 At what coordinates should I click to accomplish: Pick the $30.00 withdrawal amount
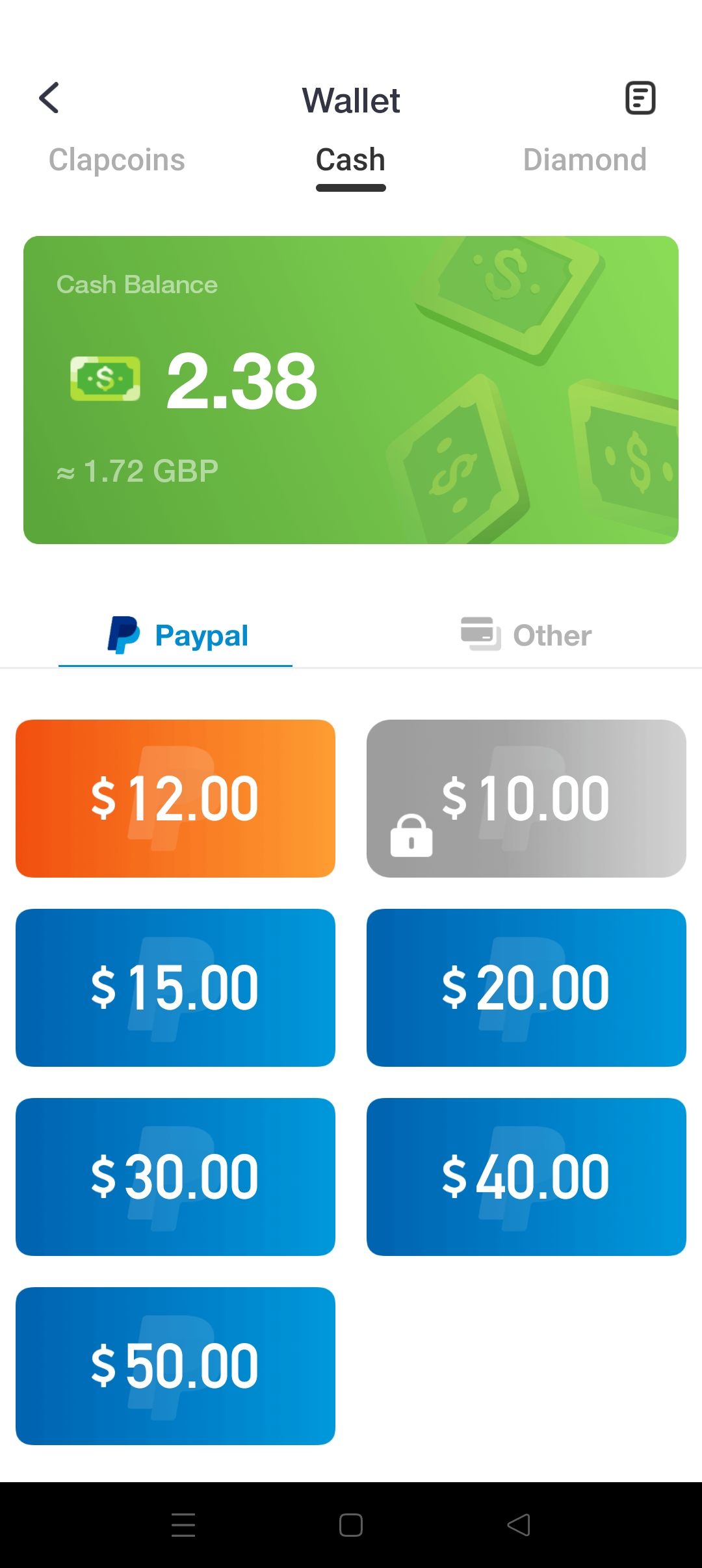pyautogui.click(x=175, y=1177)
